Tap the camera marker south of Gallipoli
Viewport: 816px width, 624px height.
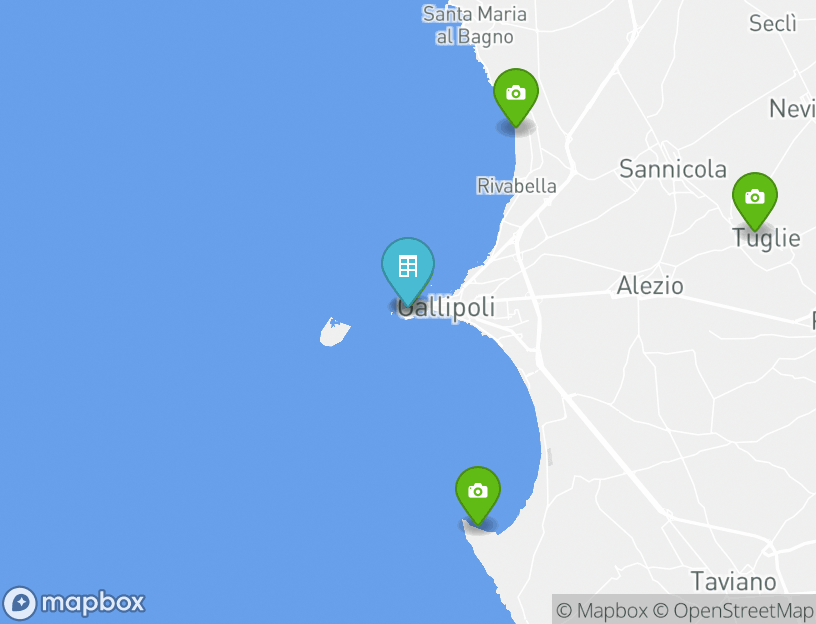478,492
